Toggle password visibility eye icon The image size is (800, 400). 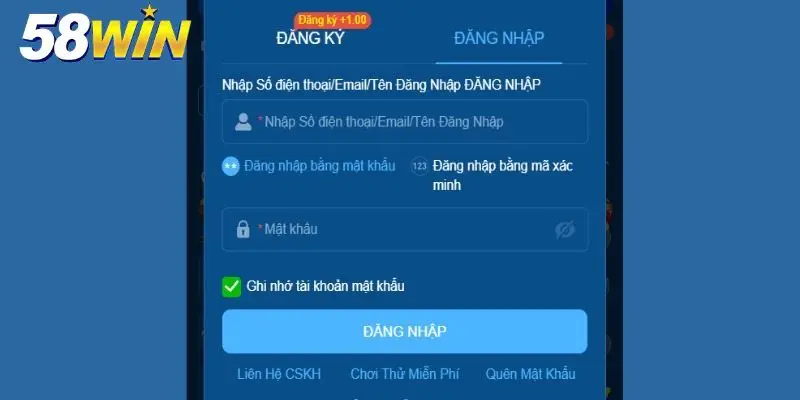[565, 230]
